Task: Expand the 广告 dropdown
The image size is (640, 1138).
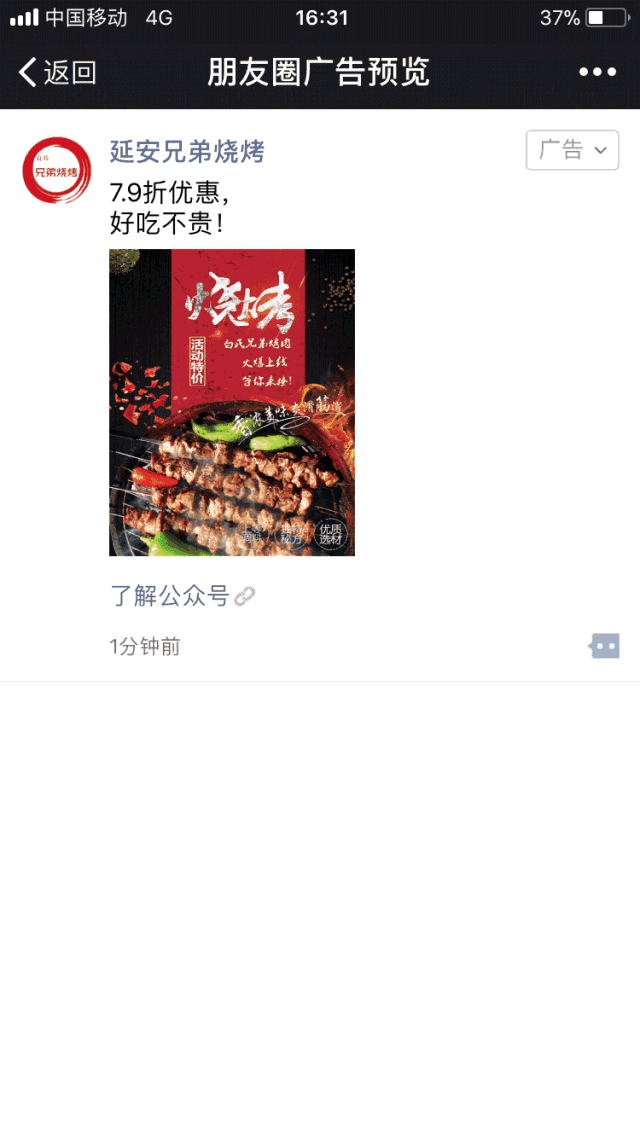Action: tap(572, 150)
